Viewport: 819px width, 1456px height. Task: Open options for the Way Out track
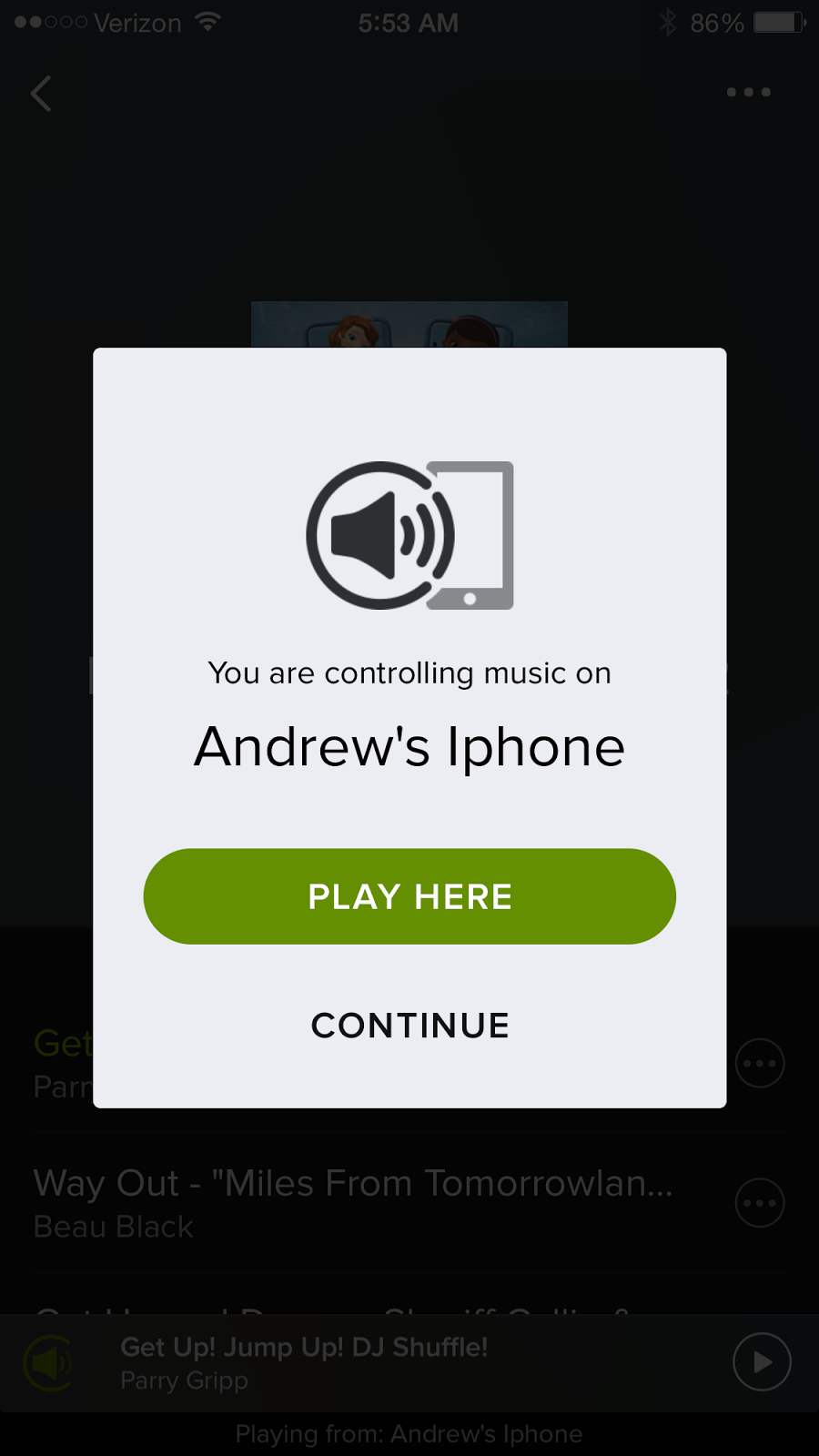pyautogui.click(x=760, y=1203)
